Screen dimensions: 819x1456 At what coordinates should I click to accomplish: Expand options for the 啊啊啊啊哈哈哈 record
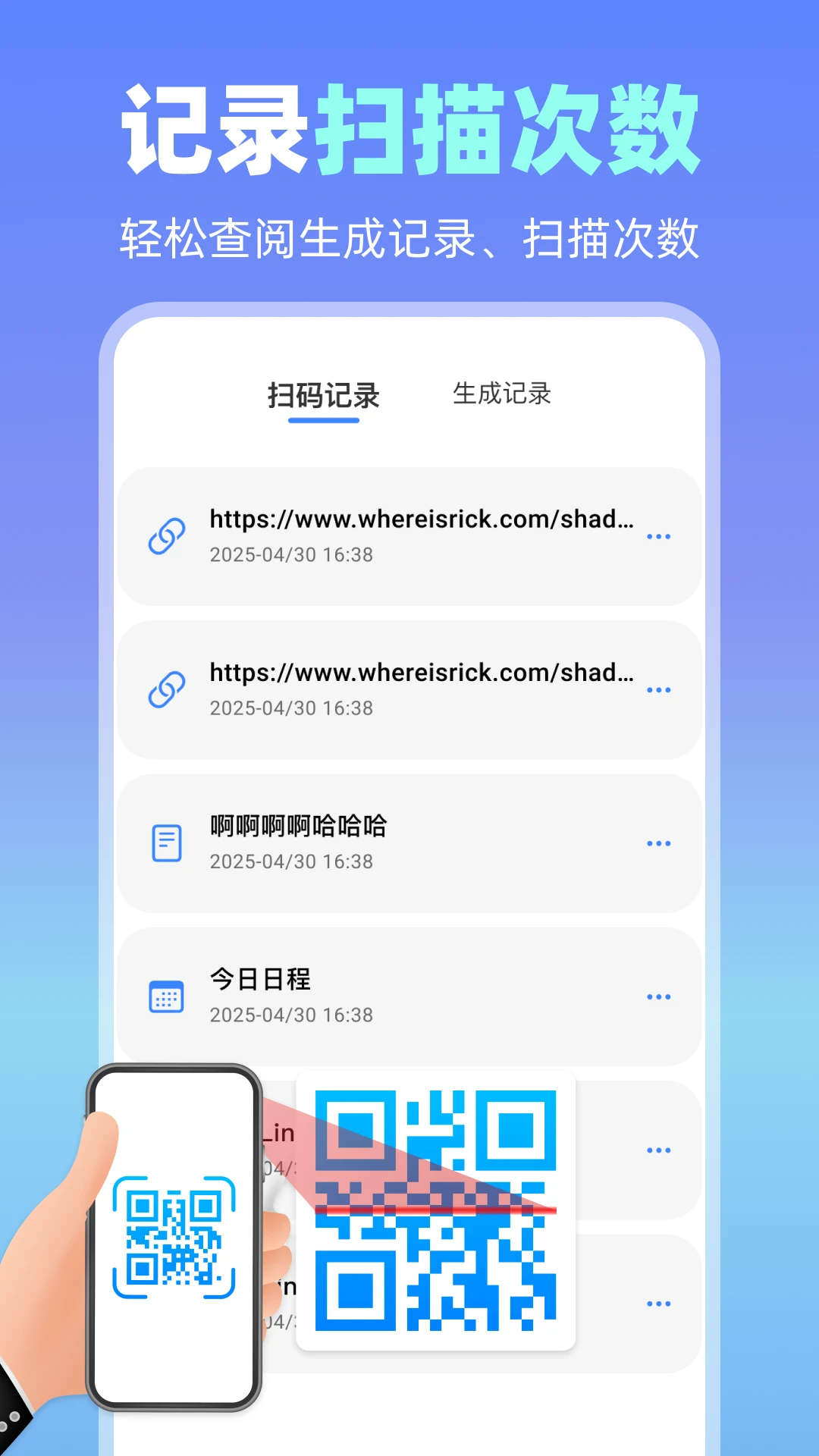pos(659,843)
